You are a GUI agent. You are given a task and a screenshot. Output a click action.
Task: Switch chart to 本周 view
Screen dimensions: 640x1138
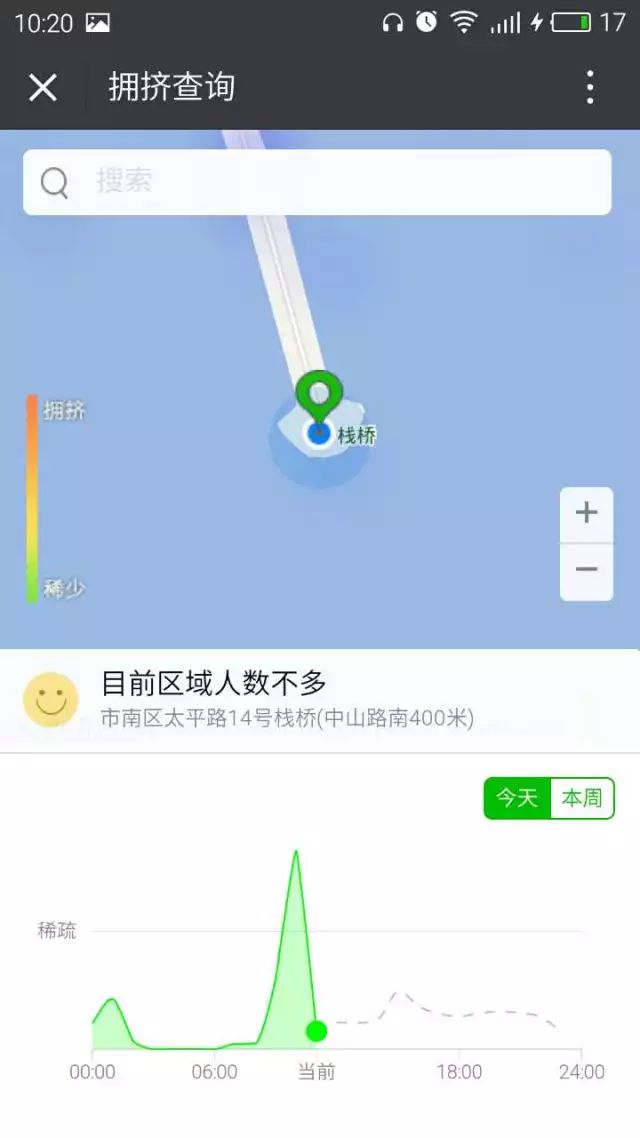coord(583,798)
